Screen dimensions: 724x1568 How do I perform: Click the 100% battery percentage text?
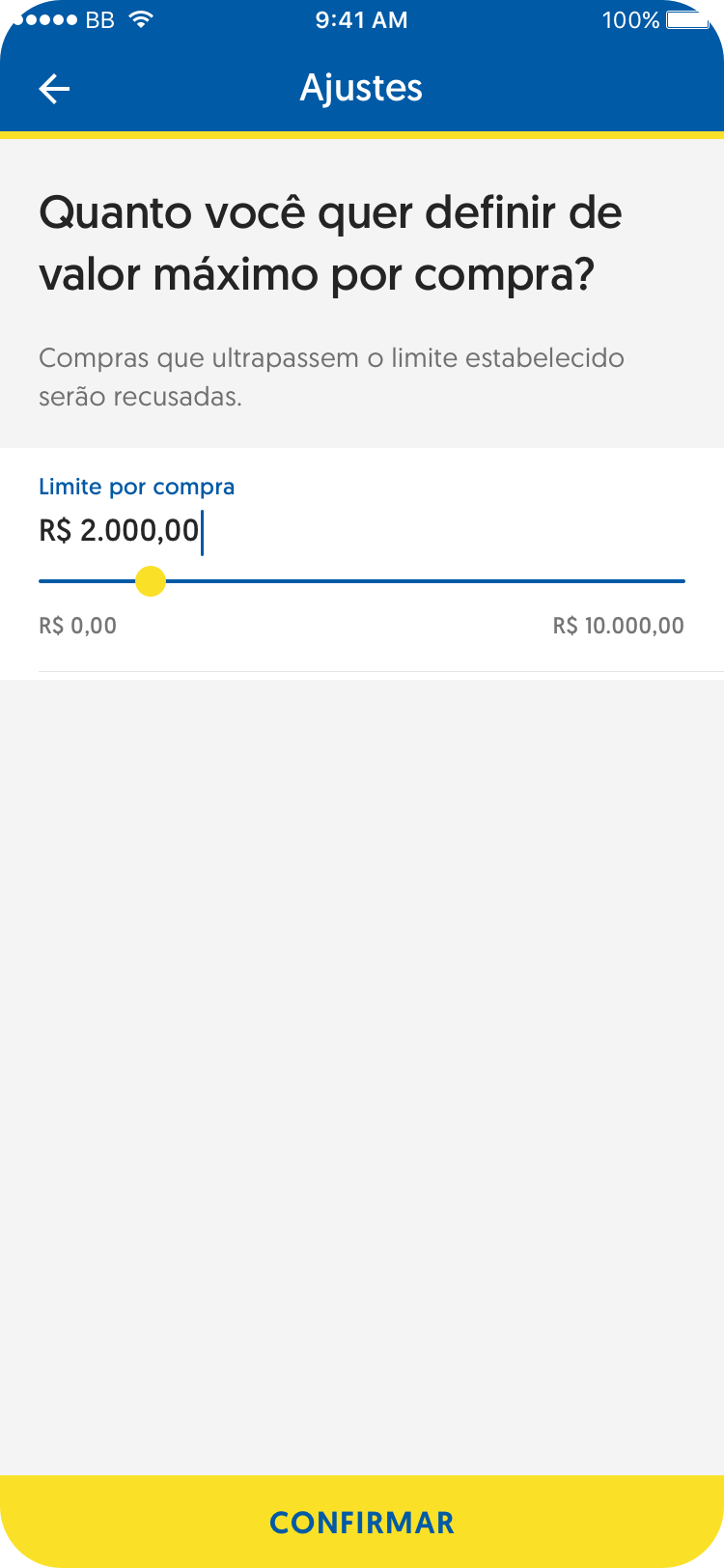(x=628, y=19)
